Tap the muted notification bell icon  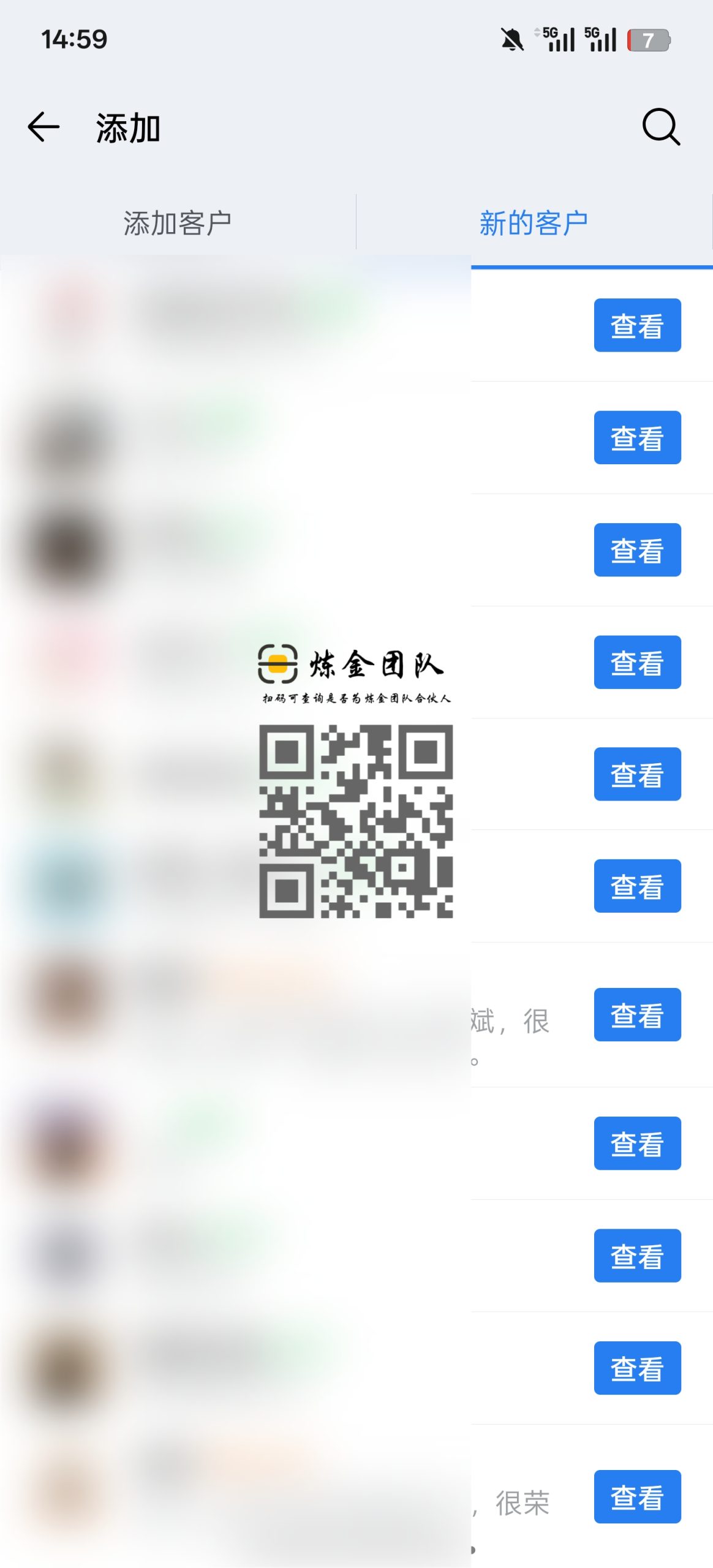(x=512, y=39)
